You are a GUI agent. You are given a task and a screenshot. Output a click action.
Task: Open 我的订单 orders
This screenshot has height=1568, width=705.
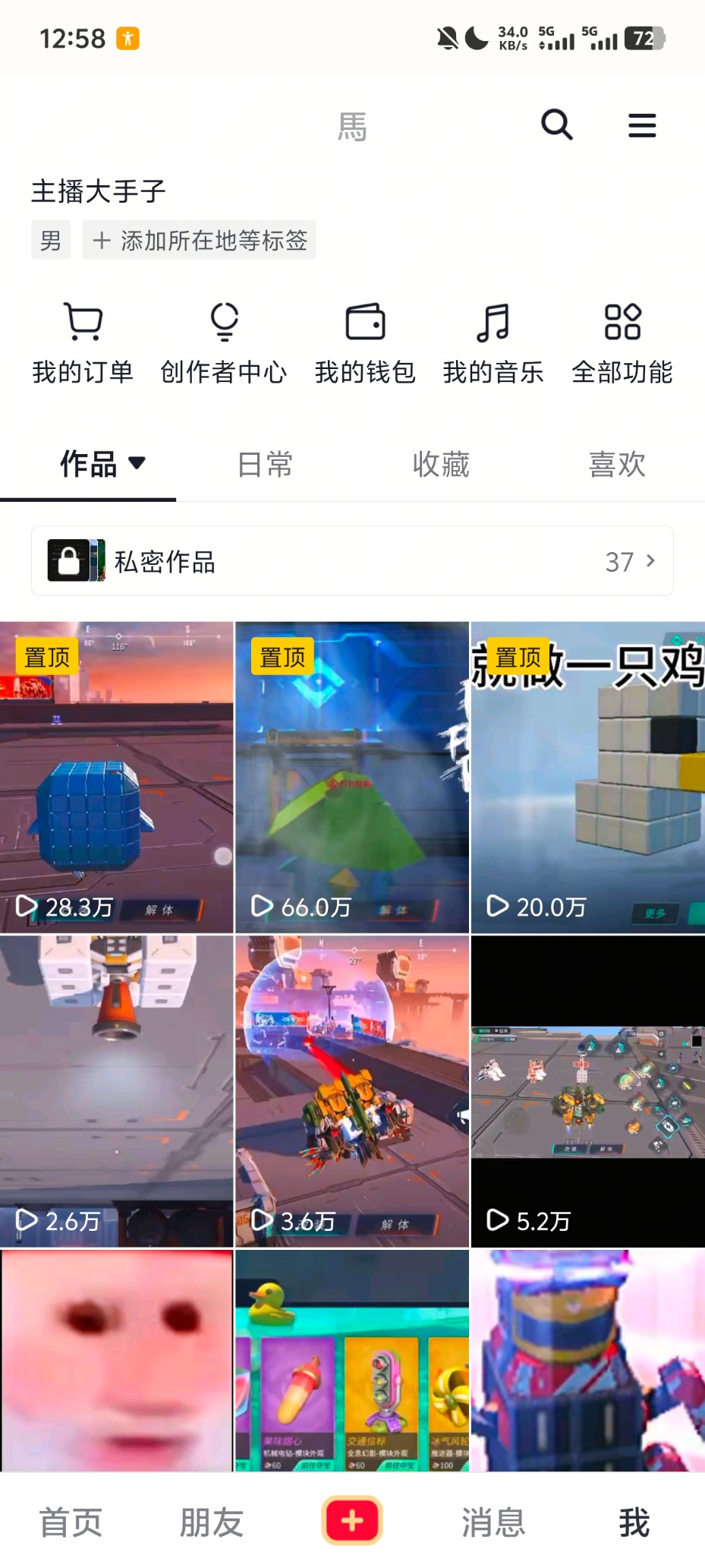[83, 343]
